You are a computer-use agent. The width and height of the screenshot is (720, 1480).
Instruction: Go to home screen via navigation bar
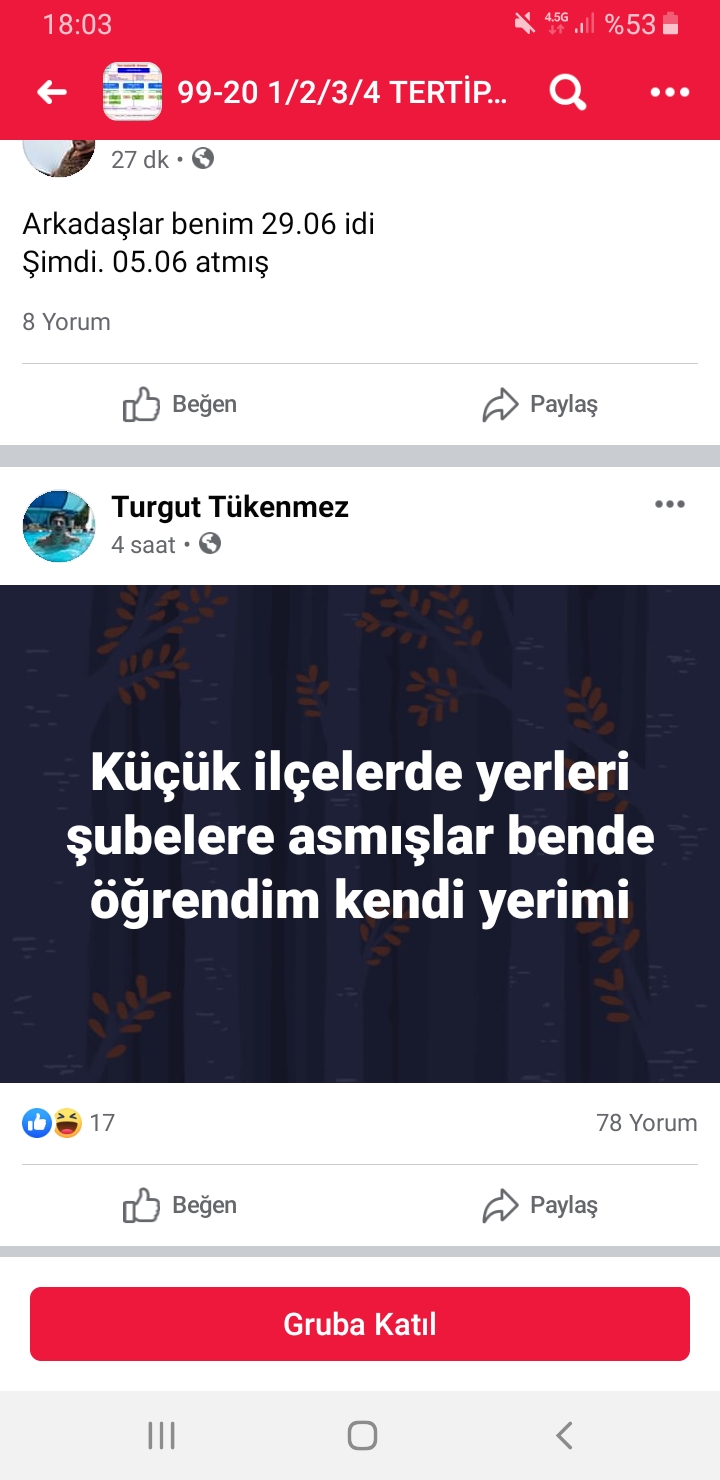(x=362, y=1436)
